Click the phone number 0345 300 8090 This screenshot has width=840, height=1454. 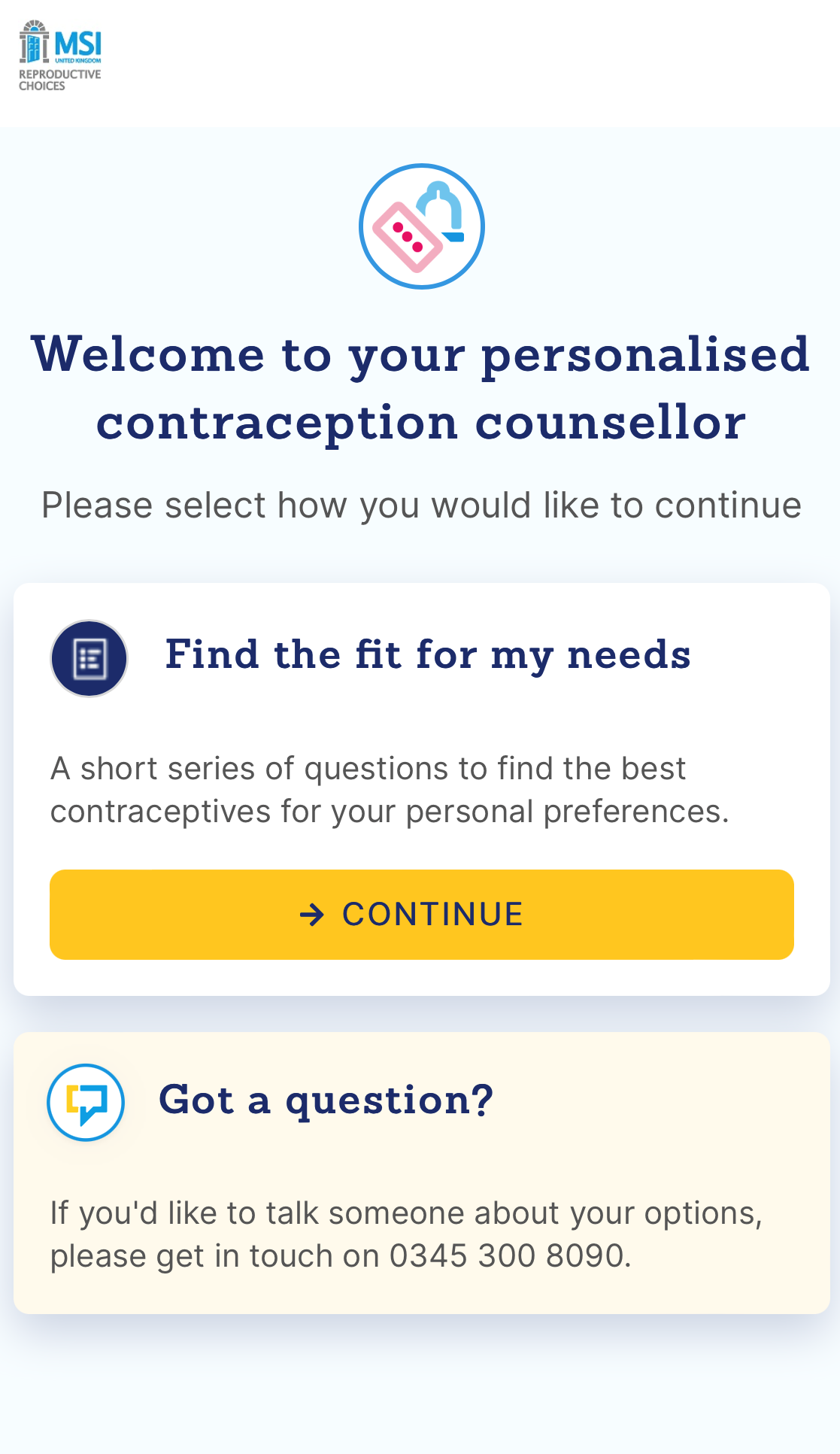[510, 1255]
